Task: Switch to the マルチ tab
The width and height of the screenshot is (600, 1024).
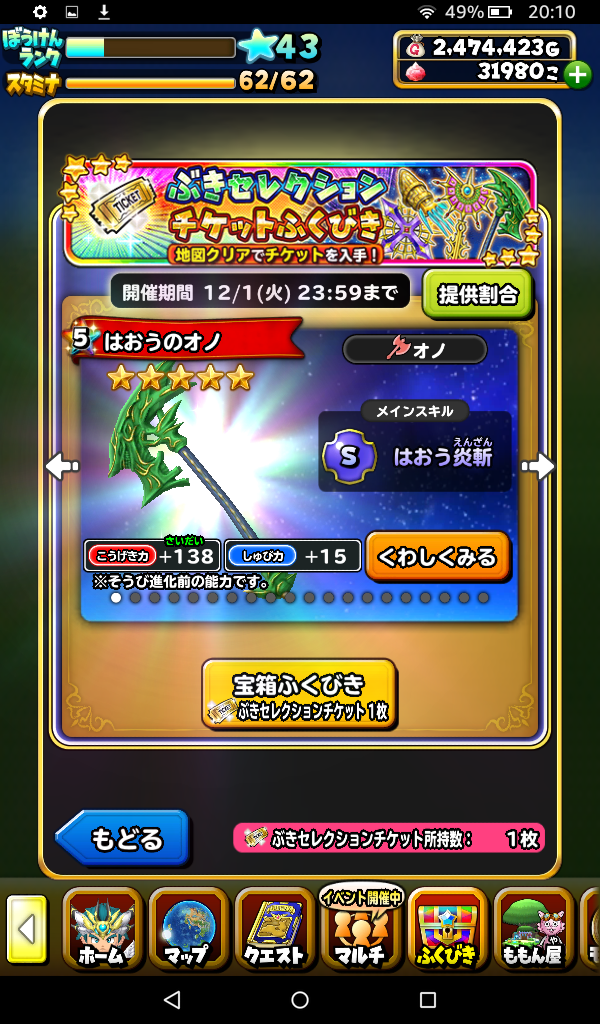Action: 360,930
